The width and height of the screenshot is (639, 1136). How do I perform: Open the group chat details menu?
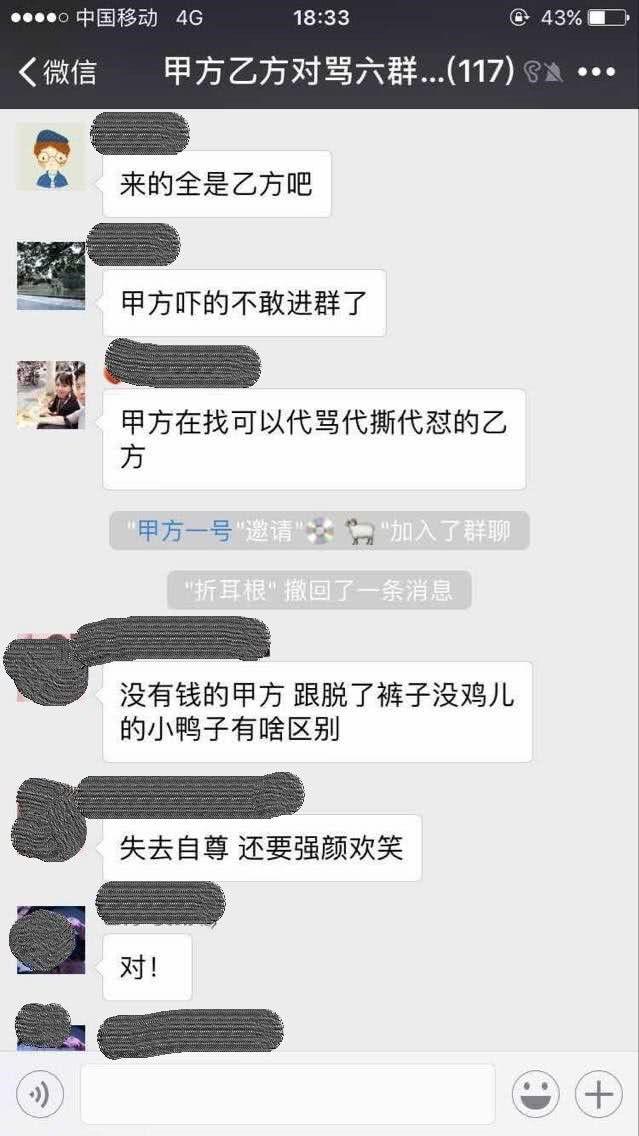tap(596, 72)
